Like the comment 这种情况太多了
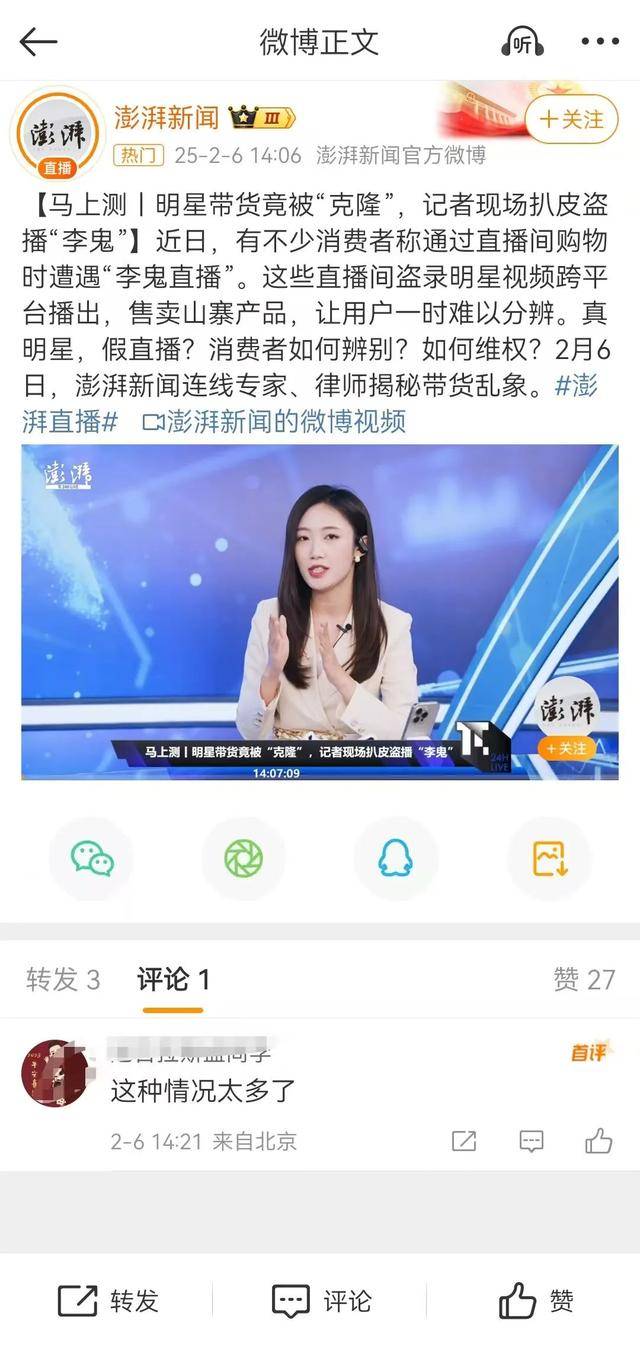The height and width of the screenshot is (1349, 640). point(598,1141)
